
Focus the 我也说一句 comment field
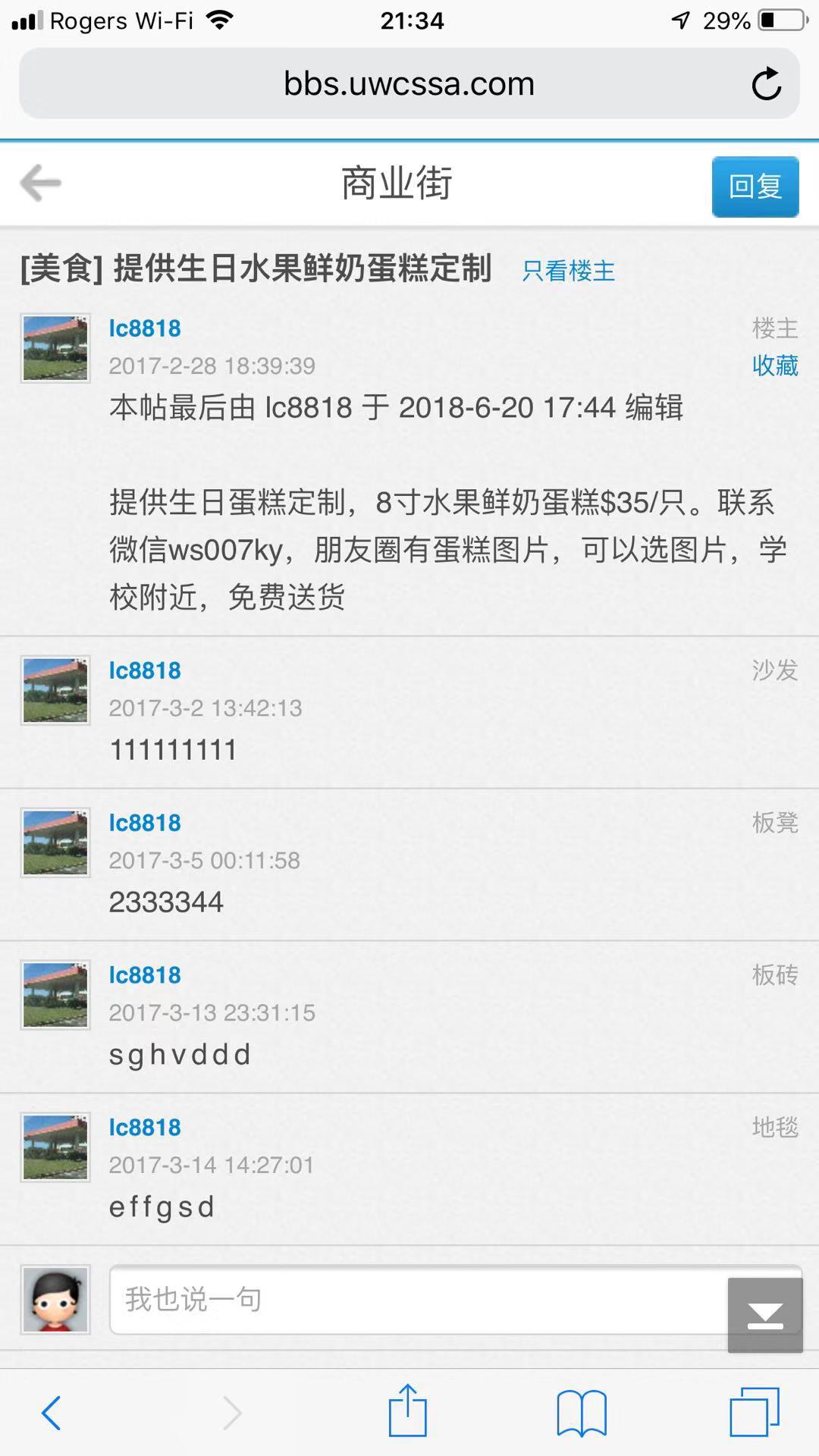tap(417, 1299)
